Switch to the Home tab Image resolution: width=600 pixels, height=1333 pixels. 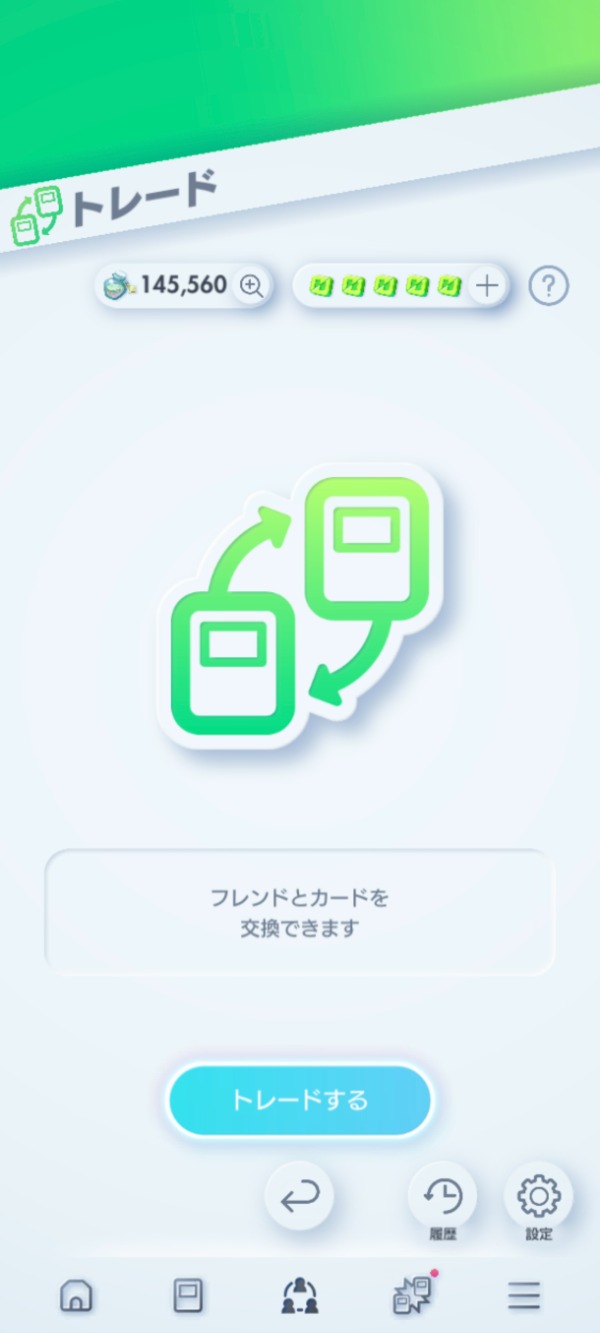click(x=76, y=1296)
